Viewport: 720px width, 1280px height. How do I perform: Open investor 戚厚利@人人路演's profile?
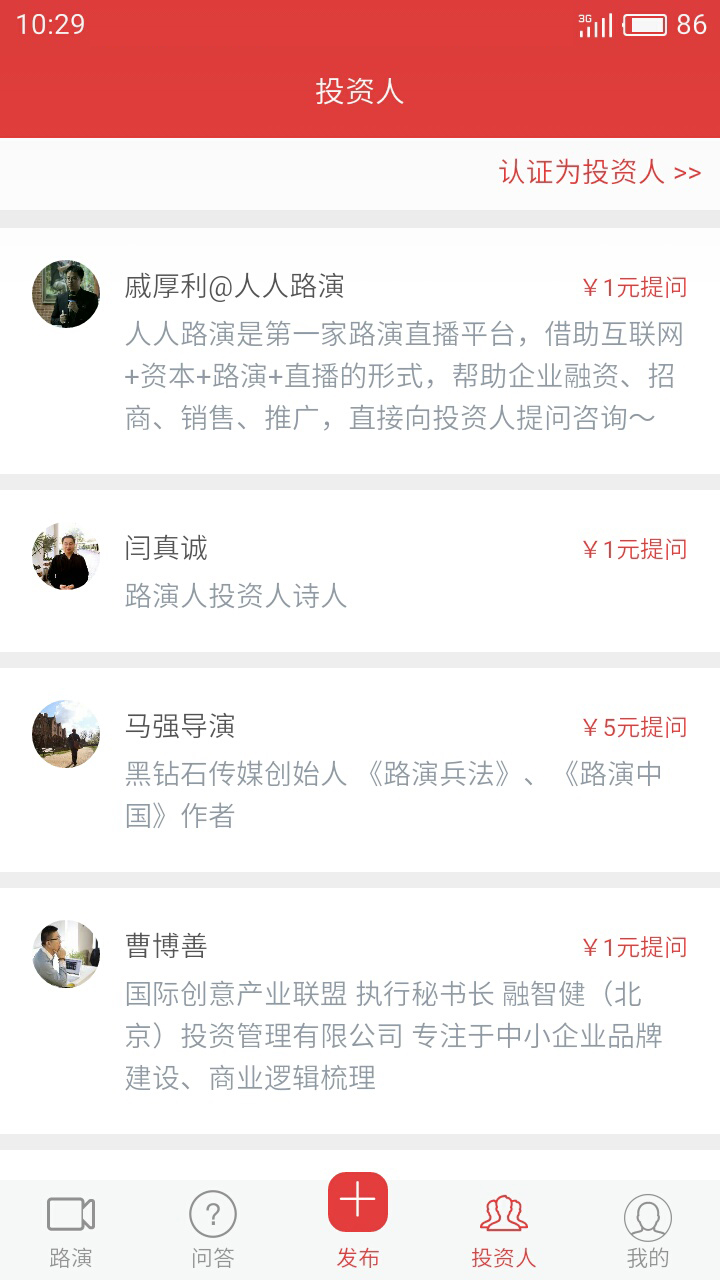(66, 294)
